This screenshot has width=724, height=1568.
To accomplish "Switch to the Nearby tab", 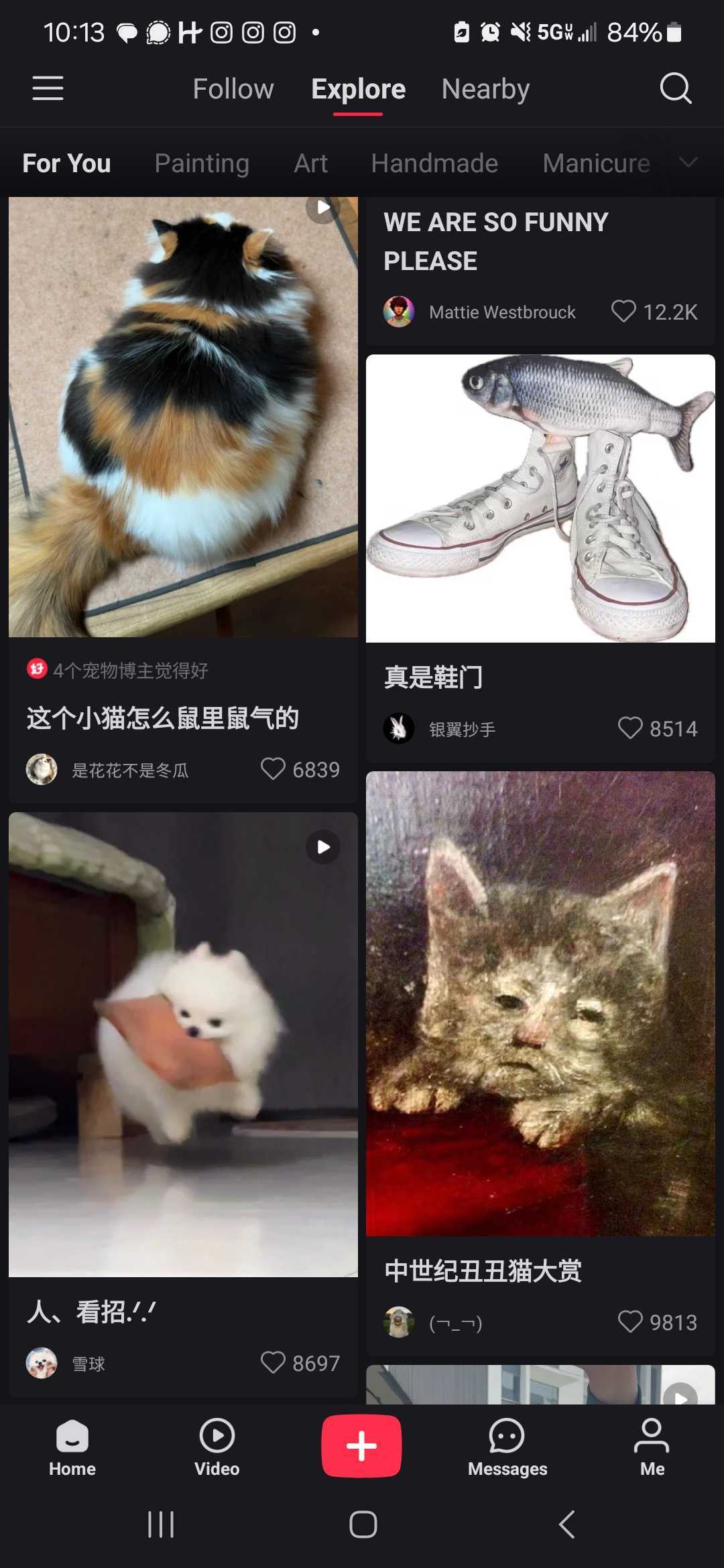I will (x=485, y=89).
